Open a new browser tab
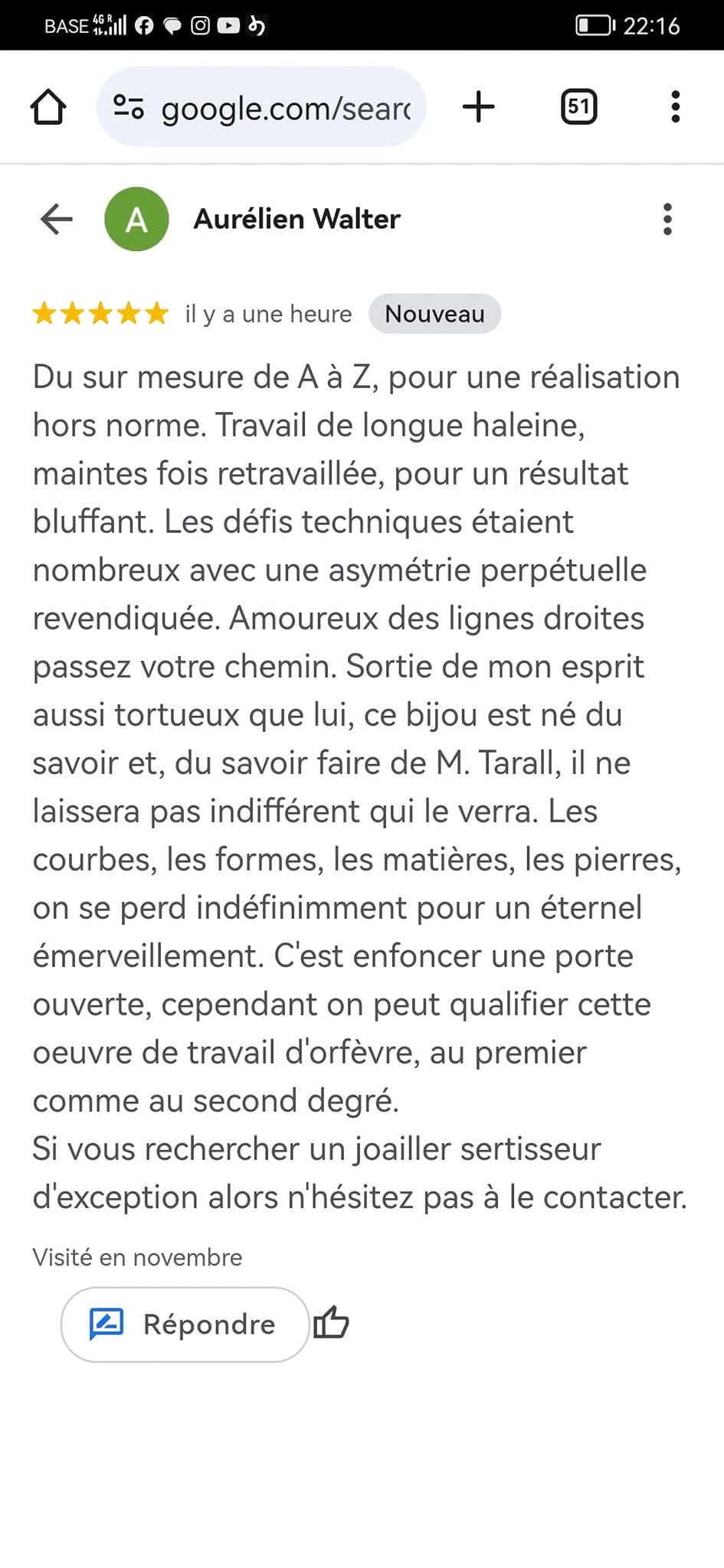 (x=479, y=106)
